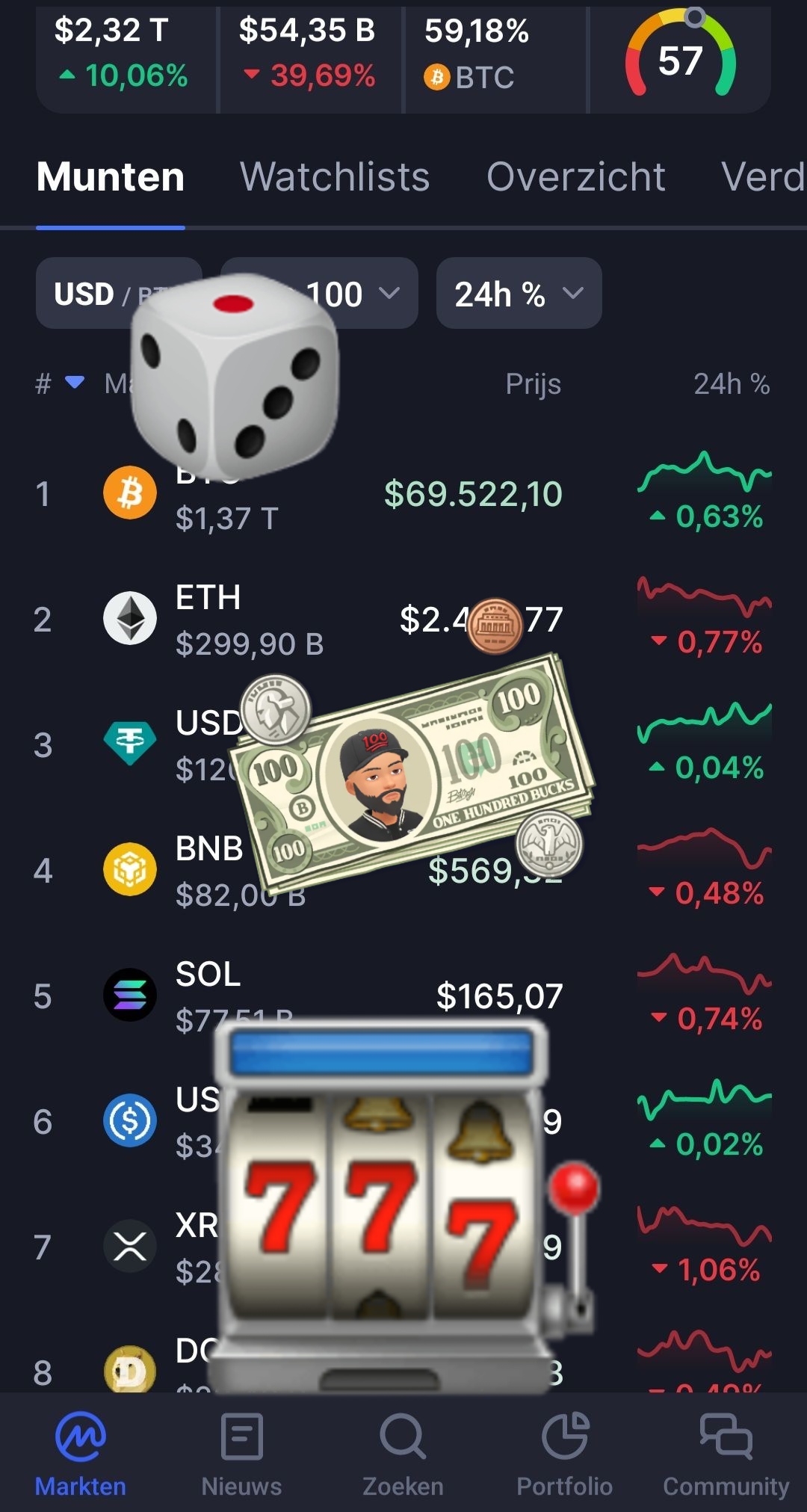Viewport: 807px width, 1512px height.
Task: Open Zoeken in the bottom bar
Action: click(403, 1451)
